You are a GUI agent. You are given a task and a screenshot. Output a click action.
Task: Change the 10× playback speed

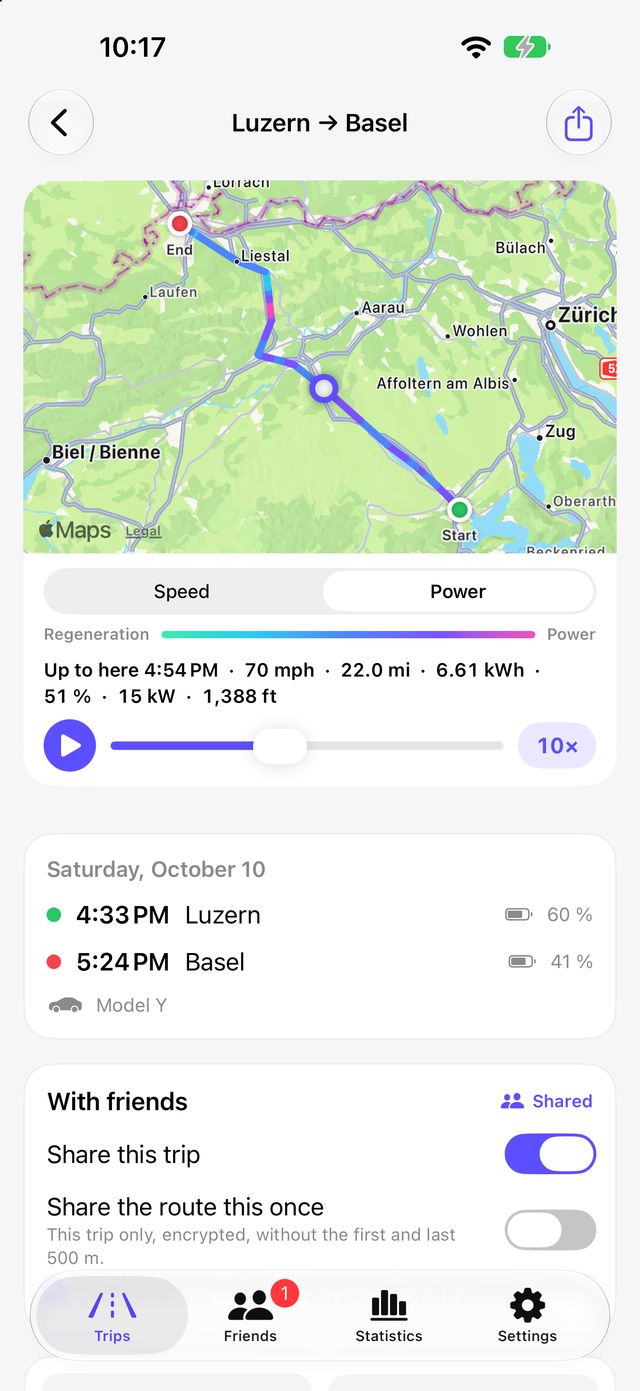coord(557,746)
